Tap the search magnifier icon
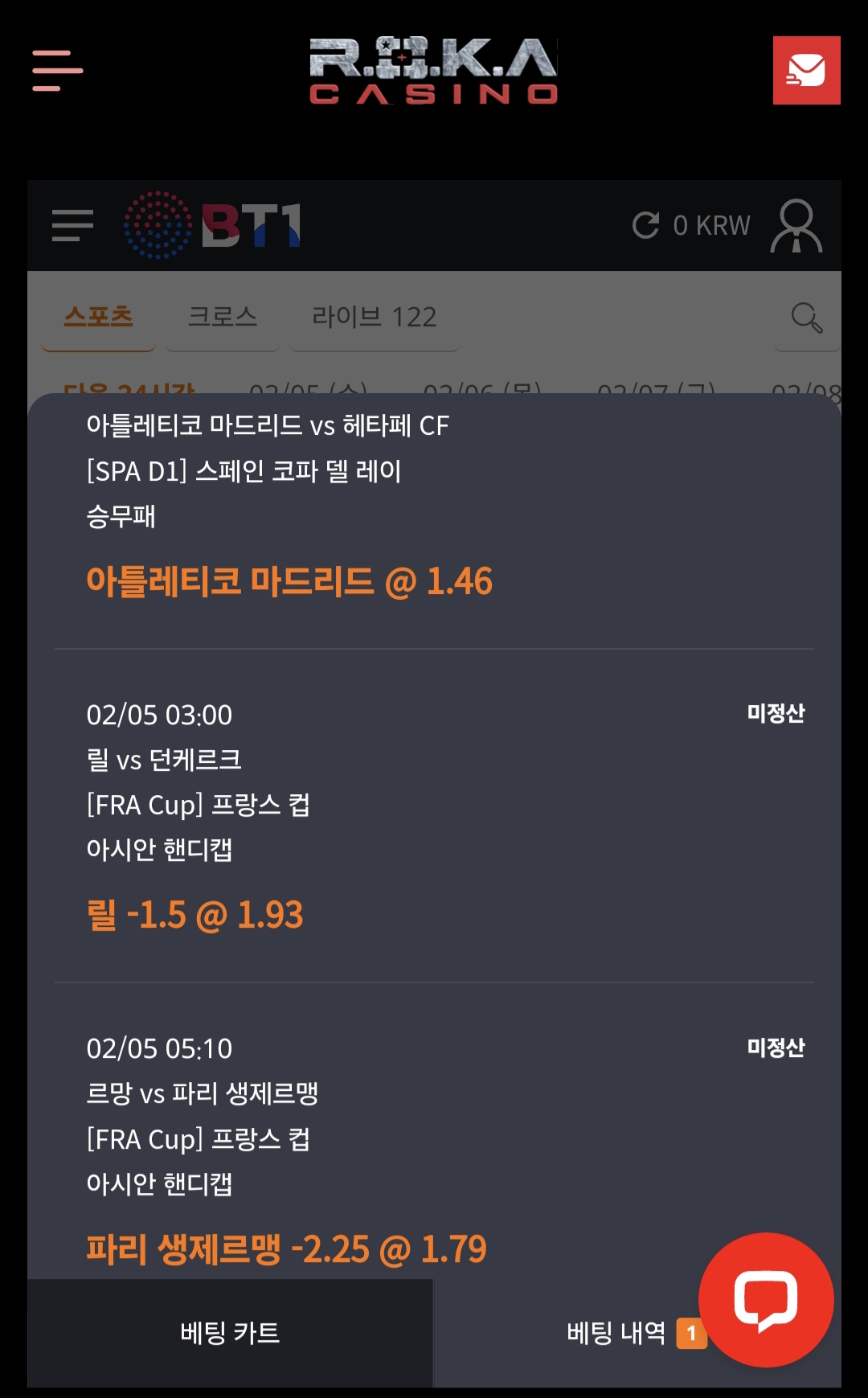The image size is (868, 1398). [806, 318]
